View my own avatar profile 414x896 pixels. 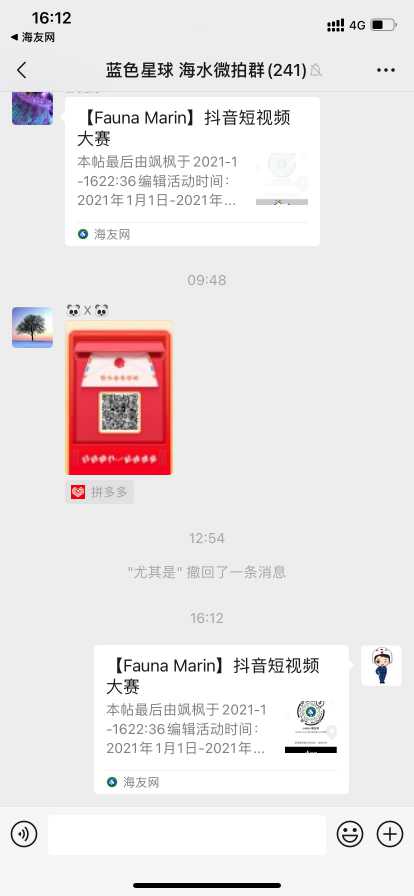(x=381, y=666)
